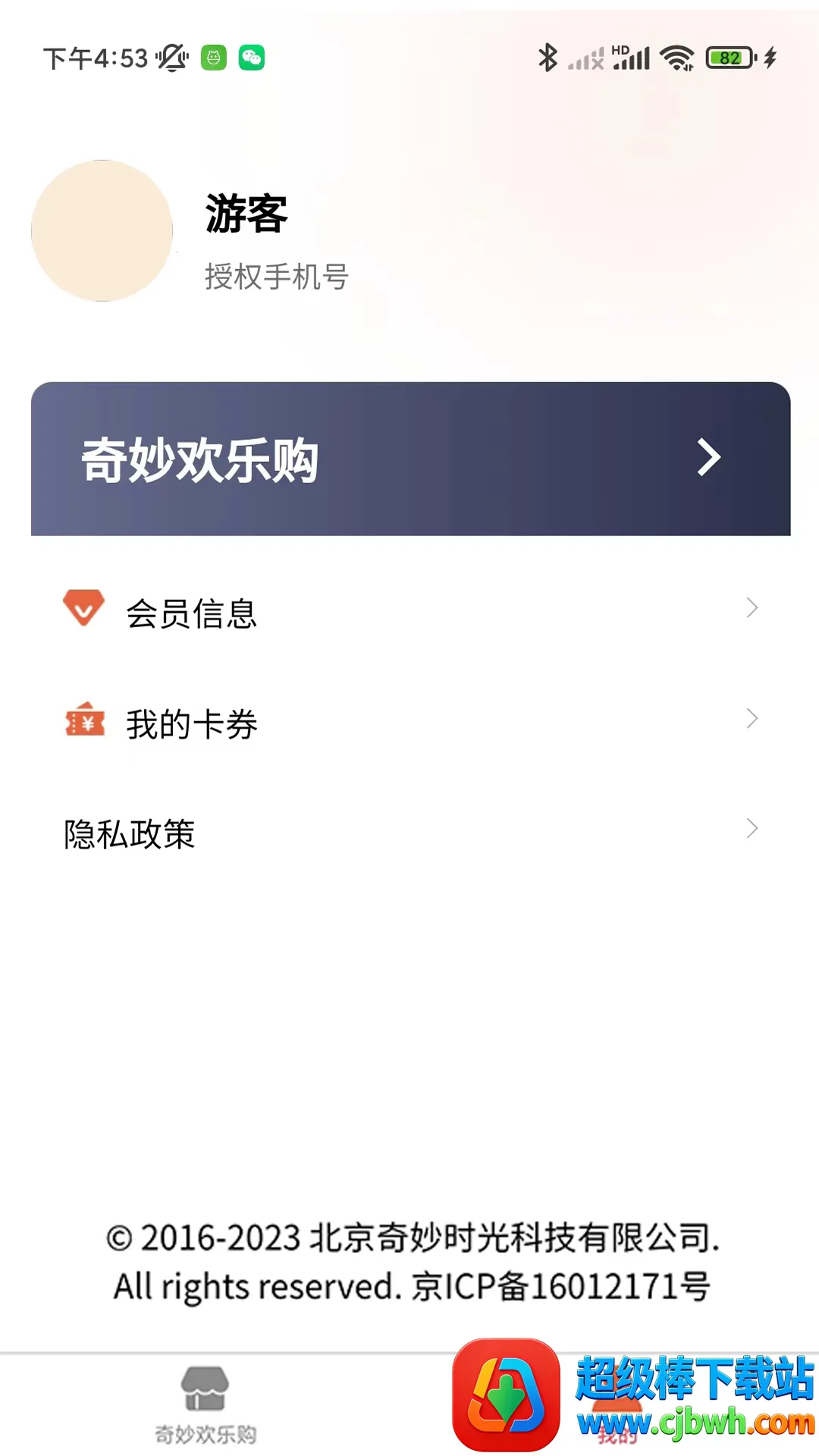Open the 奇妙欢乐购 banner card
Screen dimensions: 819x1456
tap(409, 459)
